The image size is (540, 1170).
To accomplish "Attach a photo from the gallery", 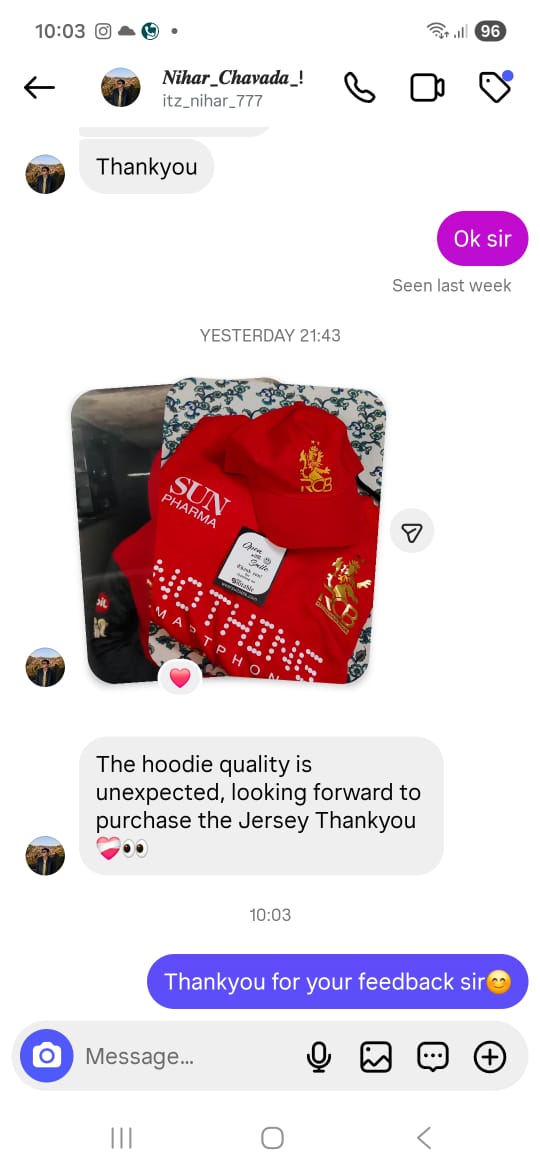I will click(376, 1057).
